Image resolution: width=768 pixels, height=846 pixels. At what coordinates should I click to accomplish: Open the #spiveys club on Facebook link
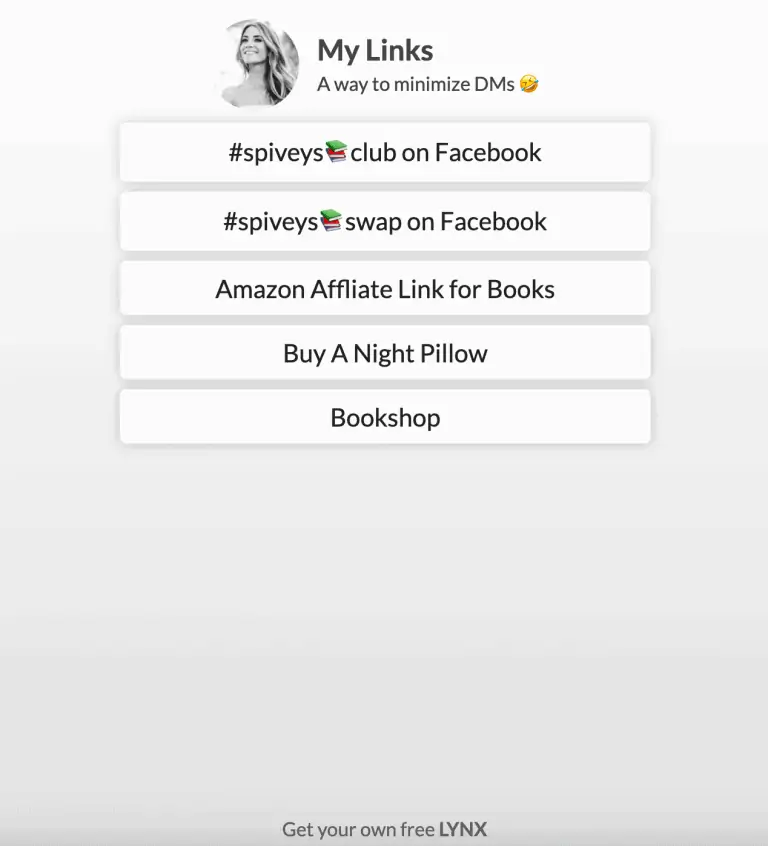[x=385, y=153]
